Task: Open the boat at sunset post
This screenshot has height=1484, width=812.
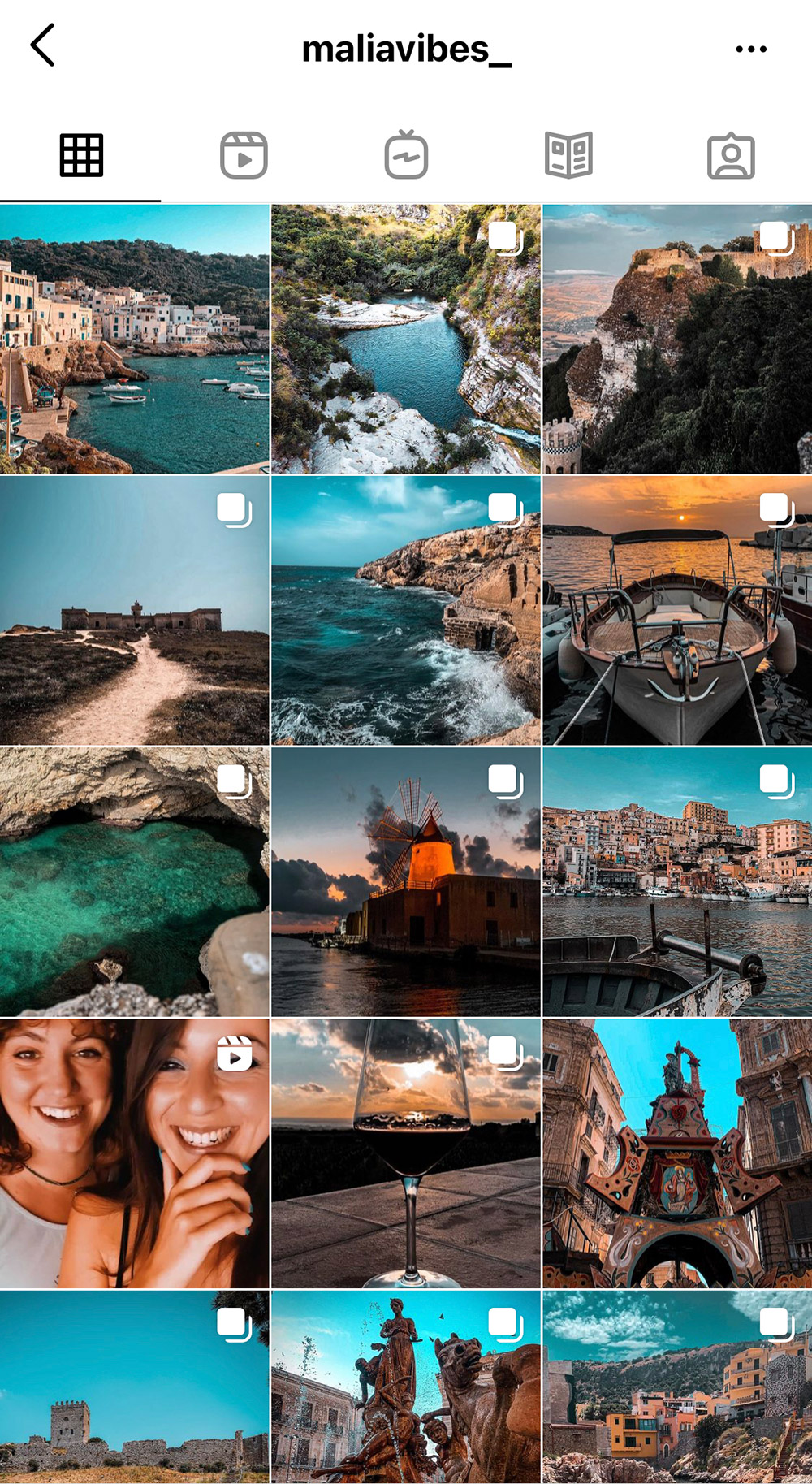Action: 677,610
